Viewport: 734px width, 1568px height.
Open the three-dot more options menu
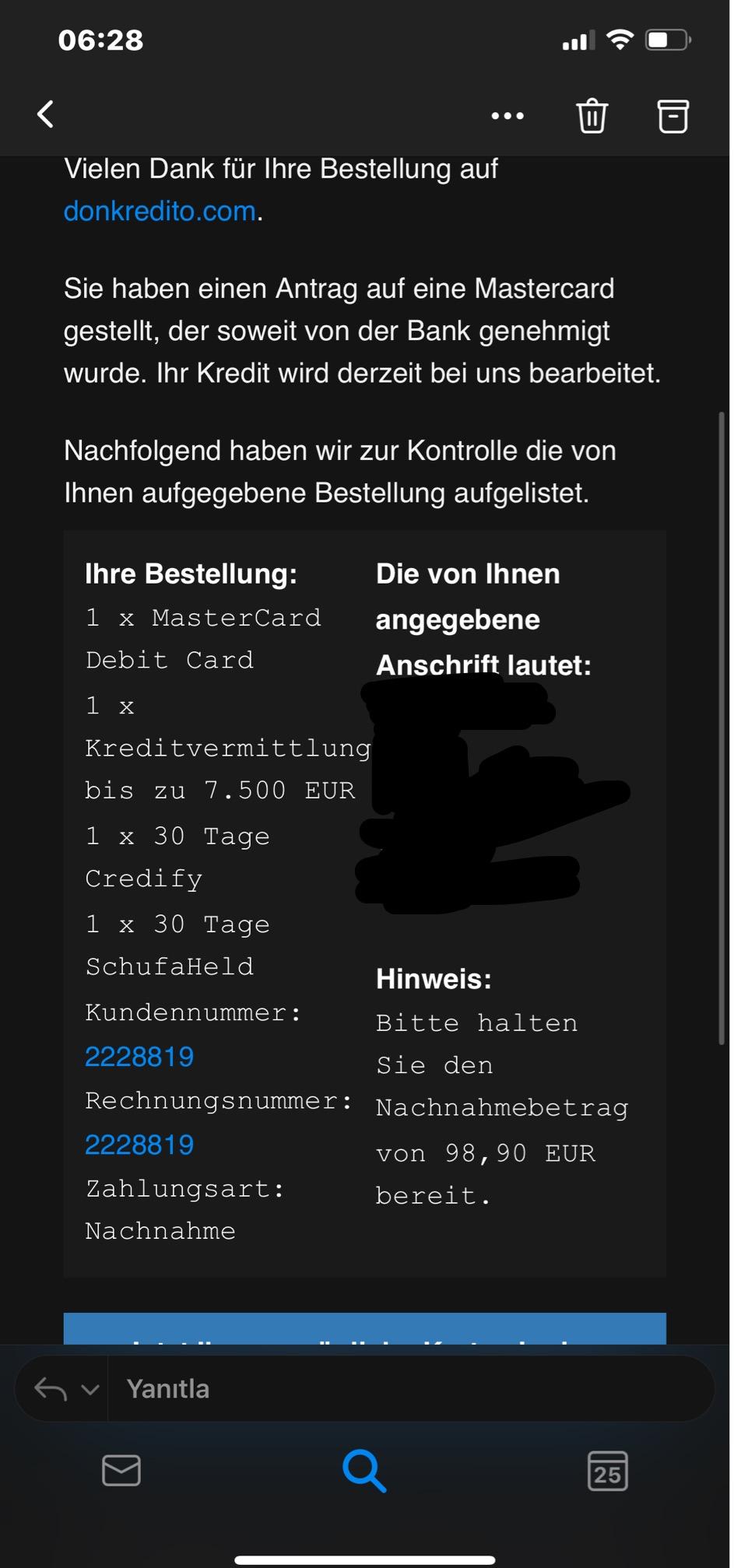[507, 116]
